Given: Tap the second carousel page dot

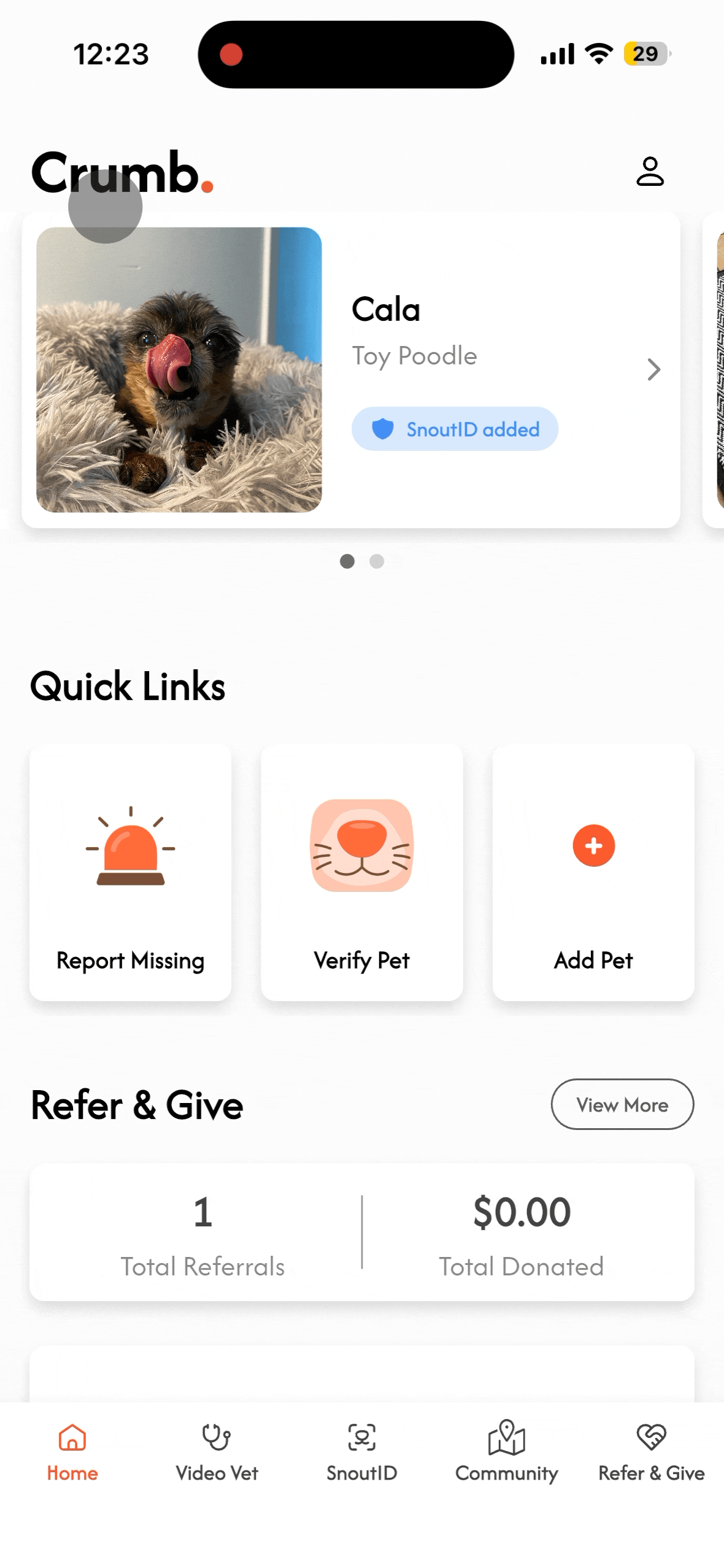Looking at the screenshot, I should click(377, 561).
